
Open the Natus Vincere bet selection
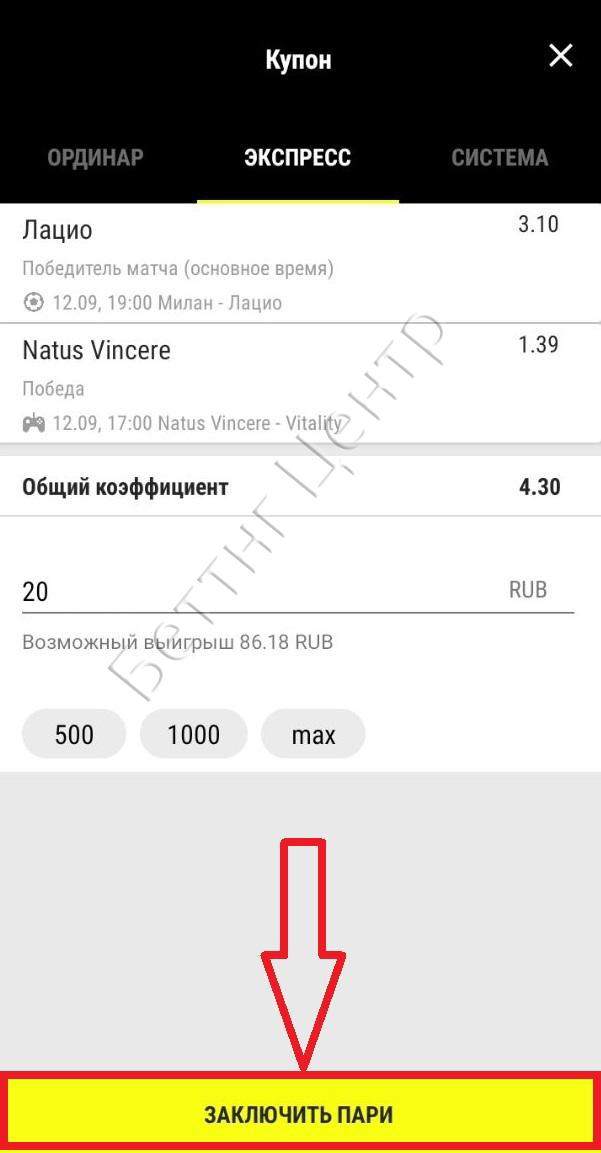[300, 383]
